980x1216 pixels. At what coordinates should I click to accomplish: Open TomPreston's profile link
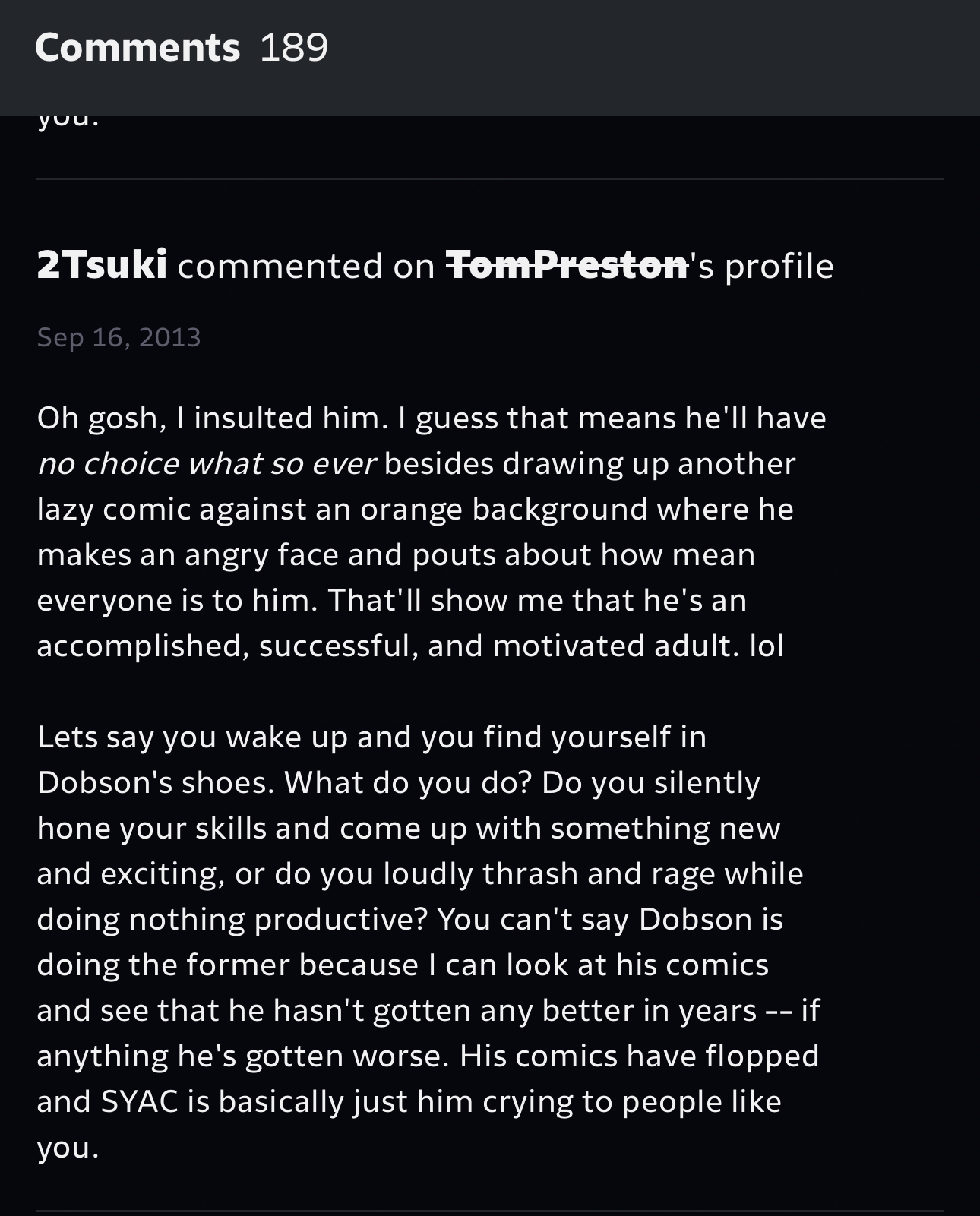[567, 265]
